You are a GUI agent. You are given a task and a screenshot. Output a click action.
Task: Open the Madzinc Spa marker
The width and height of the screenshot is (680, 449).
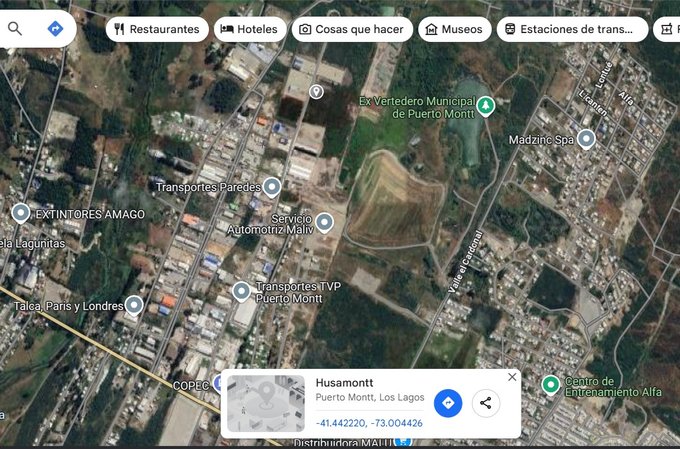click(x=586, y=139)
